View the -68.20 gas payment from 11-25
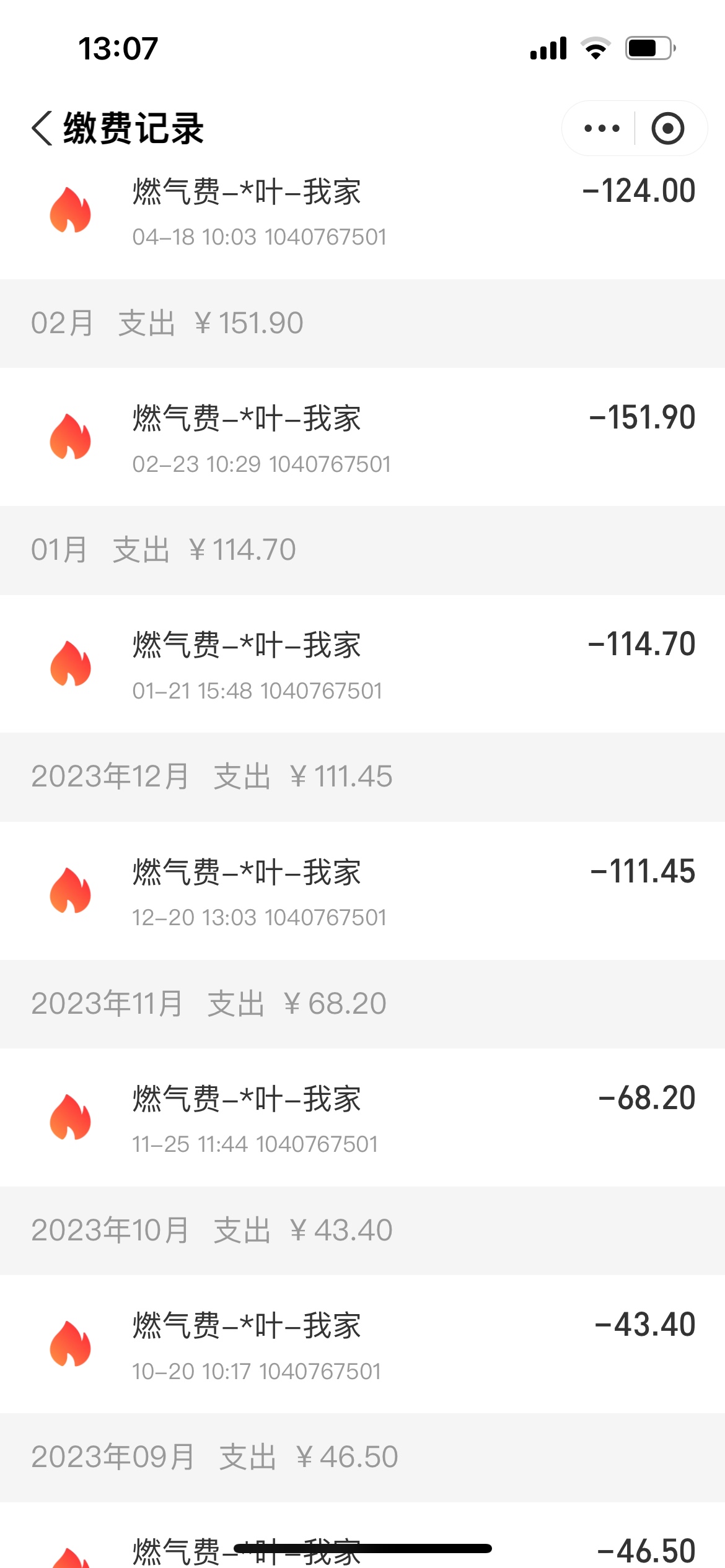This screenshot has width=725, height=1568. [x=362, y=1118]
